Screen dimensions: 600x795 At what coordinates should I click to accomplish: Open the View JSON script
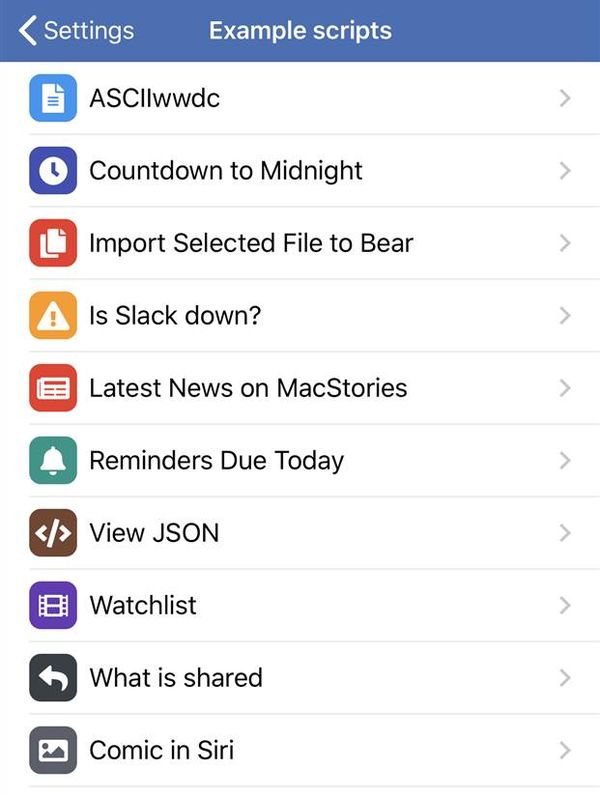[300, 533]
